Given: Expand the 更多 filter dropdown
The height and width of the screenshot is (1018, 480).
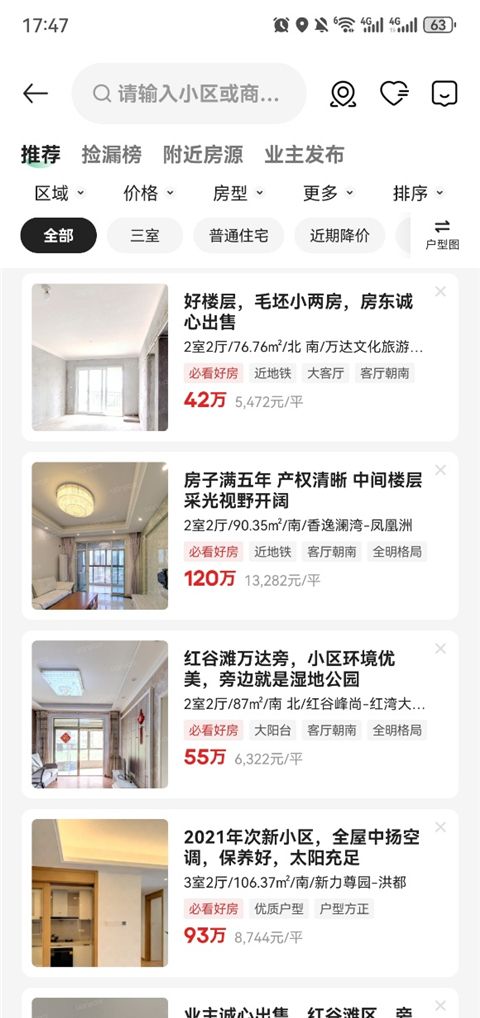Looking at the screenshot, I should coord(329,193).
